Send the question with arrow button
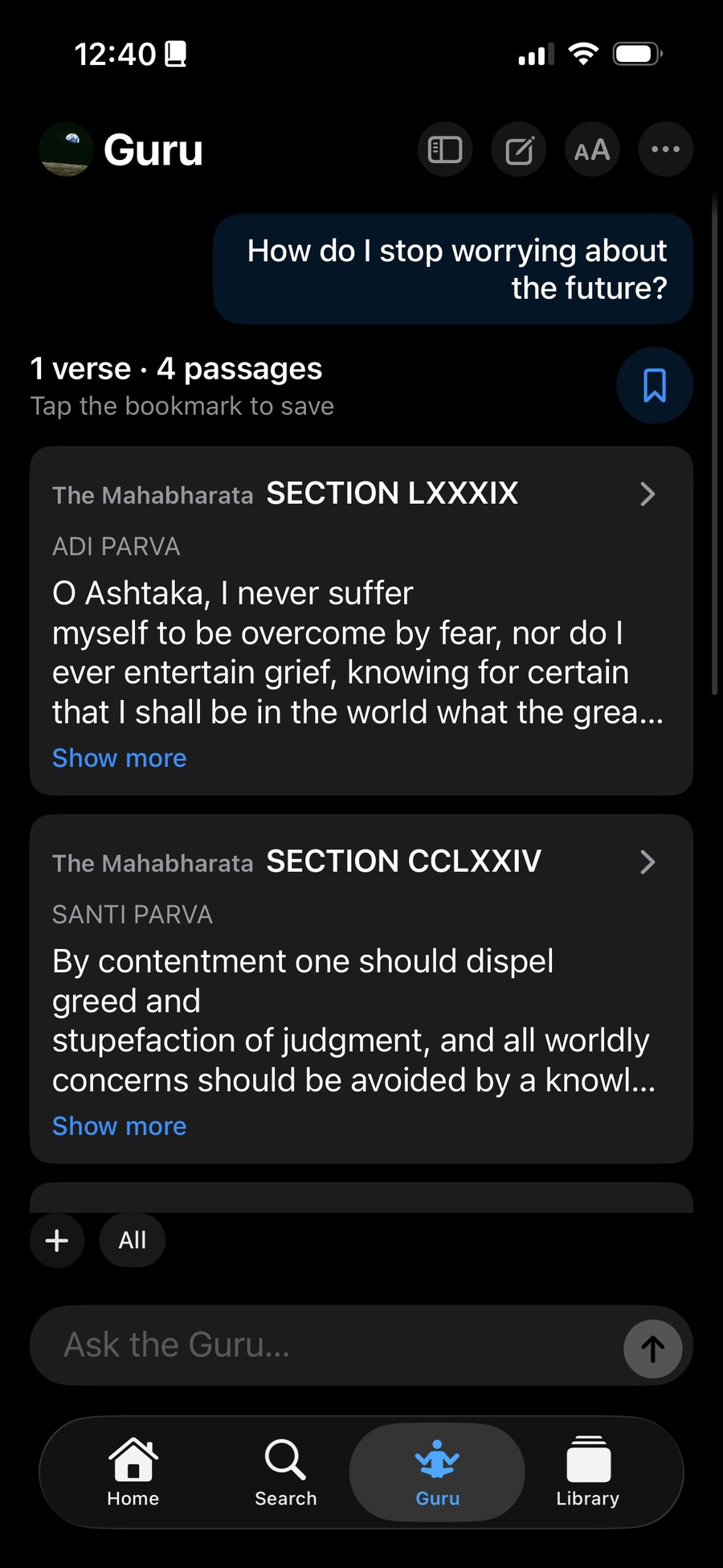The width and height of the screenshot is (723, 1568). coord(653,1349)
